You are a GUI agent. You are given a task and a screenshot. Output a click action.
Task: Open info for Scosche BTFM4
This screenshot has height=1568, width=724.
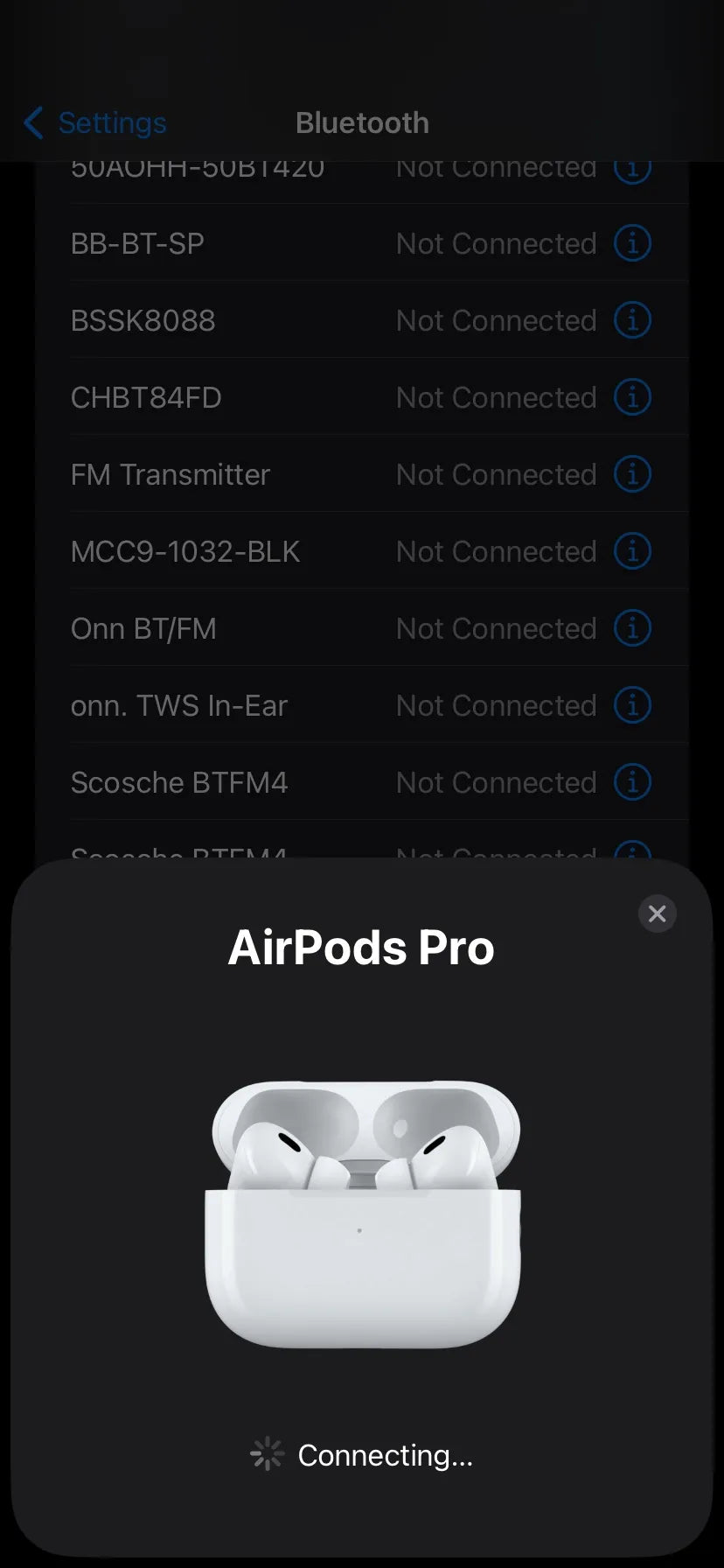click(632, 782)
